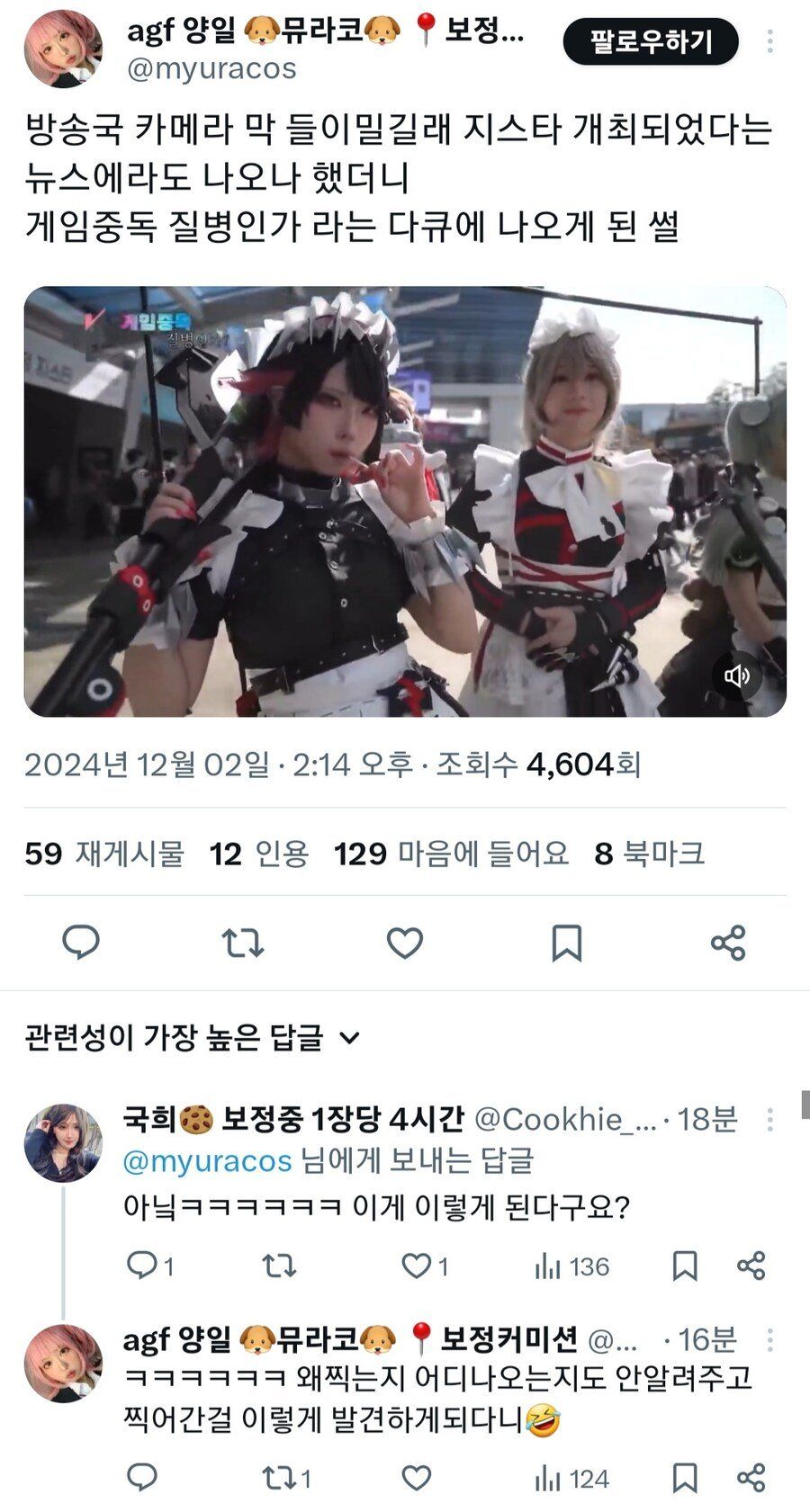Open the main tweet's overflow menu

[x=769, y=41]
